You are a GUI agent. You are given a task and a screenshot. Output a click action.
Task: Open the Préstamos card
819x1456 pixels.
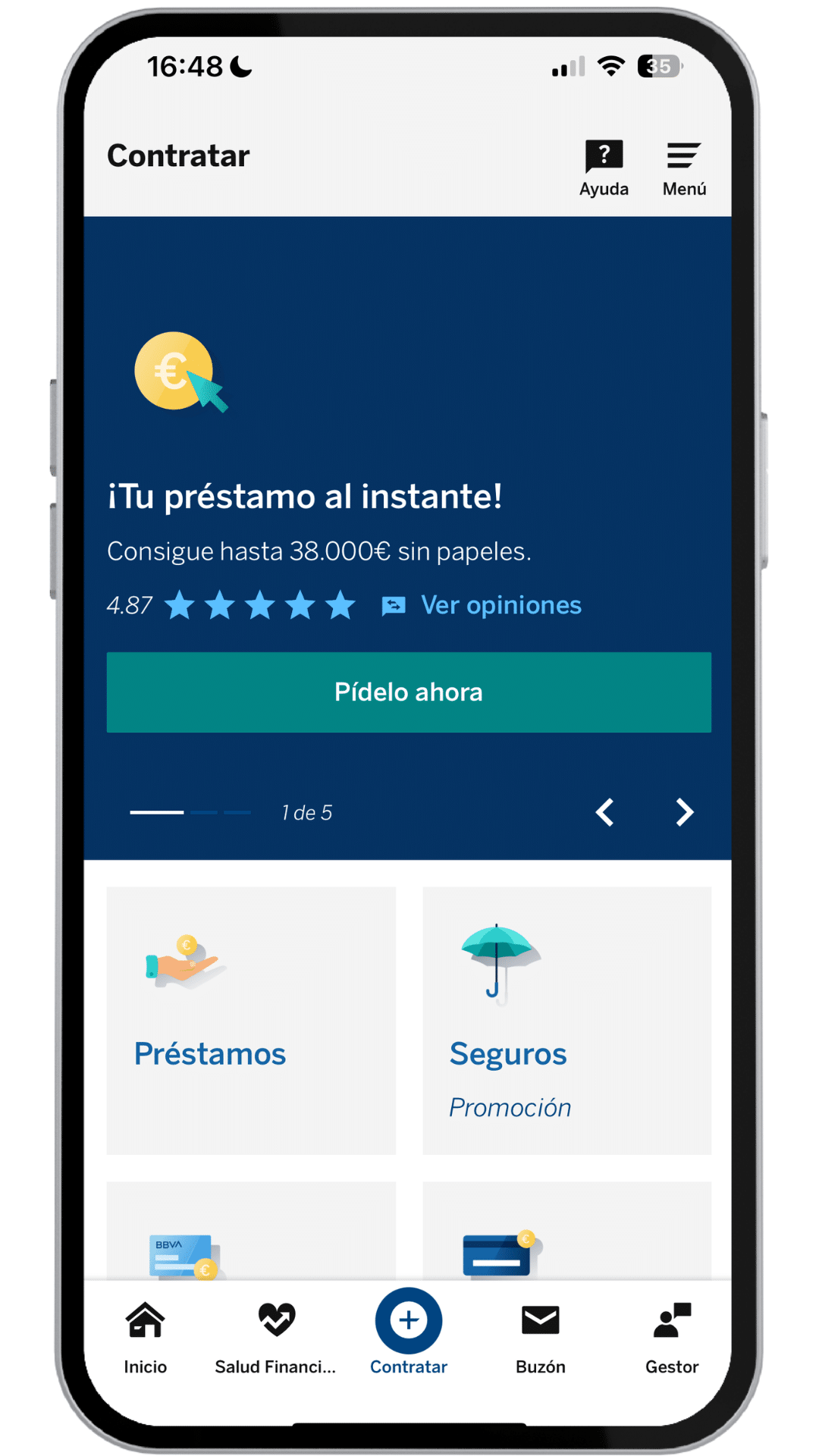[x=251, y=1020]
